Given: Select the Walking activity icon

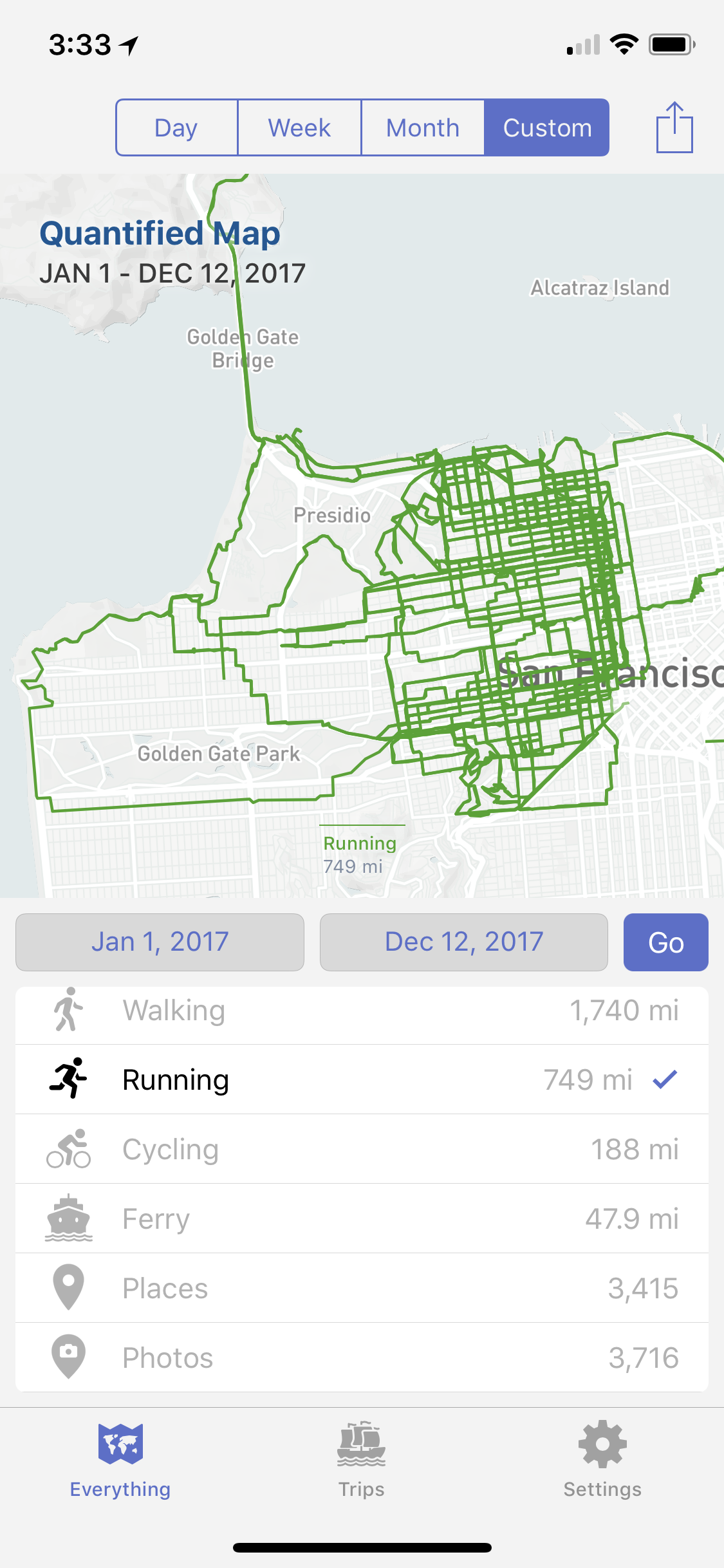Looking at the screenshot, I should (69, 1011).
